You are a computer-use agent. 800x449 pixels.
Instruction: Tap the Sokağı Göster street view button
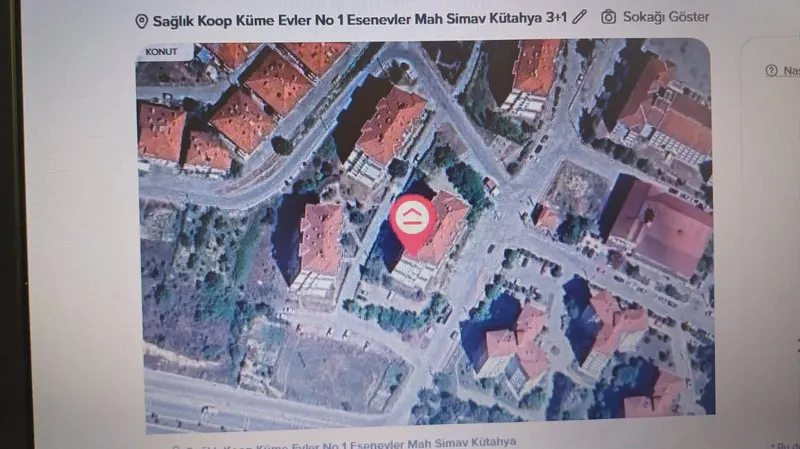655,18
